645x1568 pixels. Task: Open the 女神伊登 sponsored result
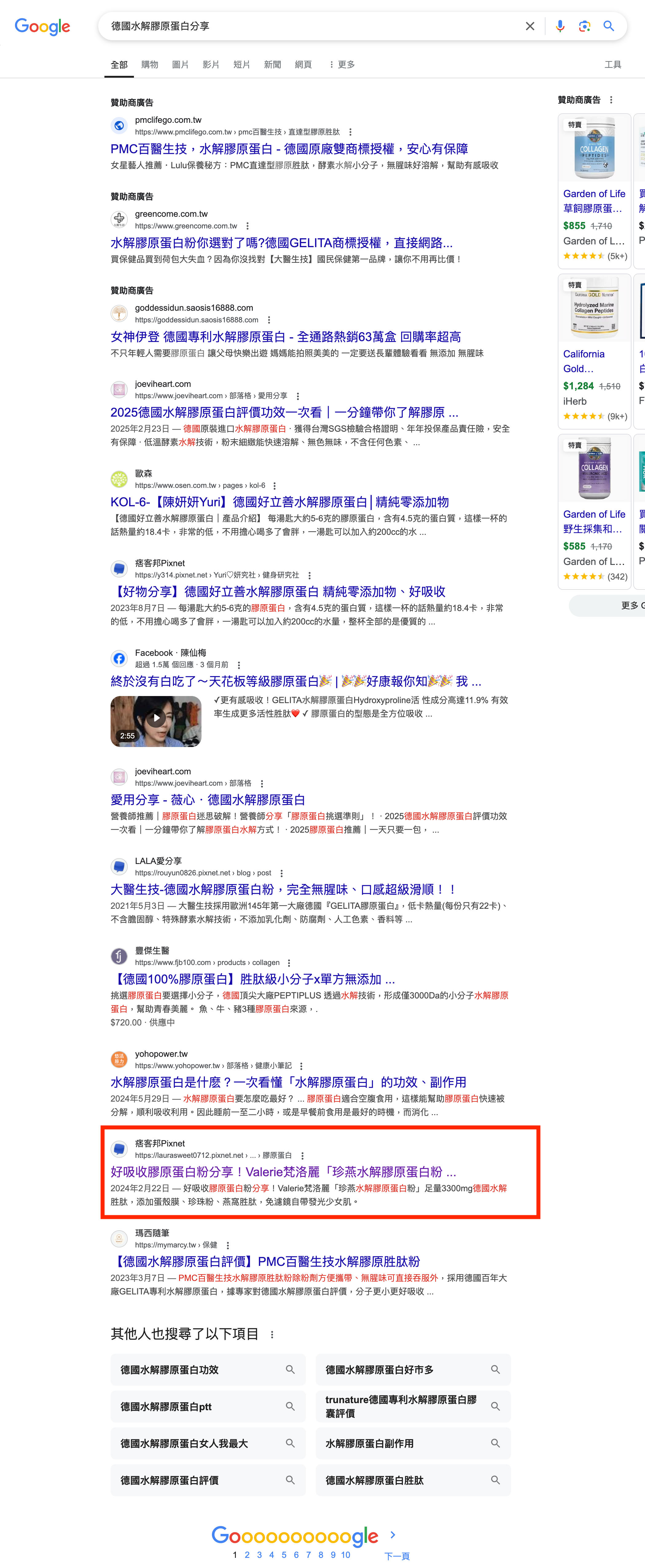point(285,337)
